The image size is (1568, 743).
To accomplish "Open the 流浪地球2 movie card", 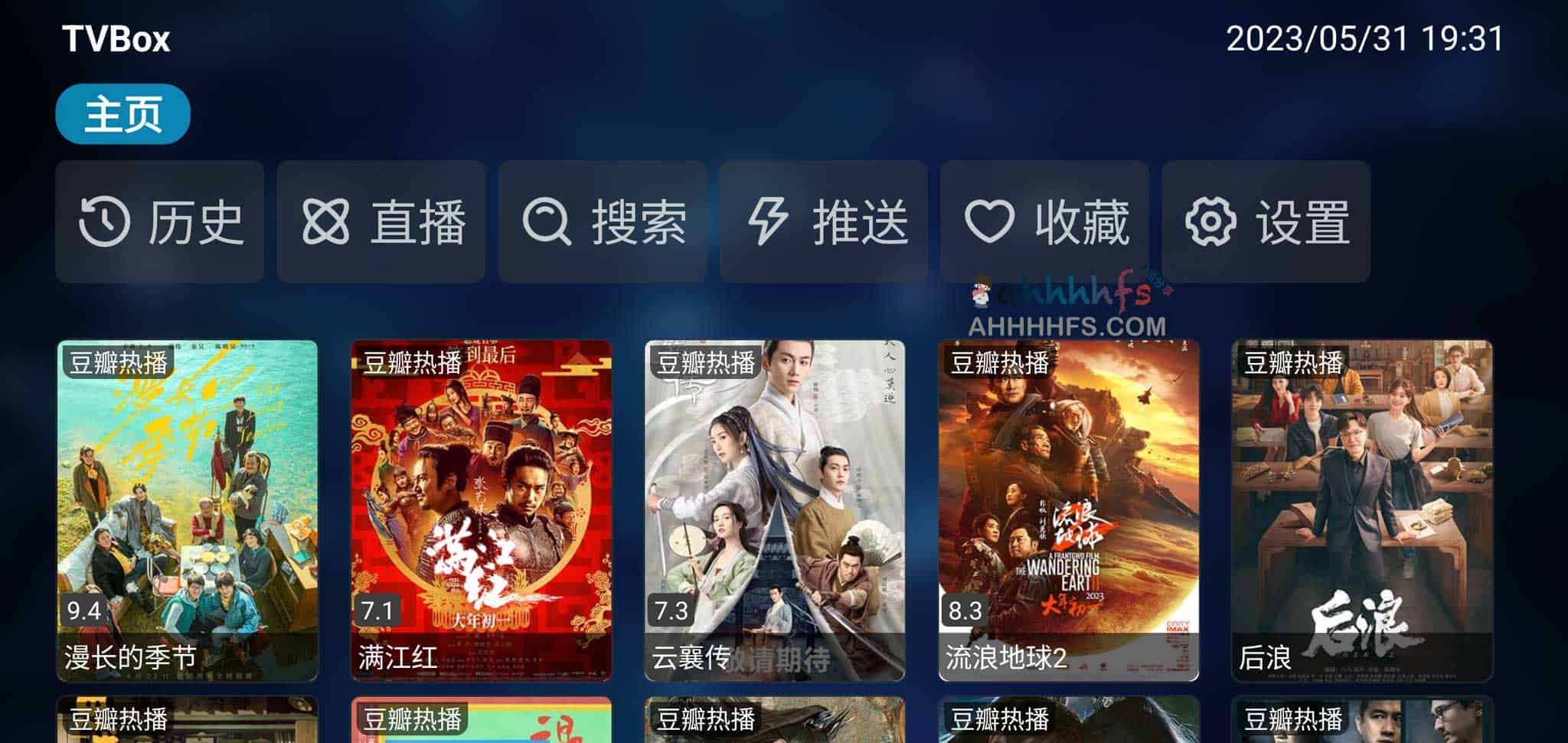I will pyautogui.click(x=1069, y=509).
